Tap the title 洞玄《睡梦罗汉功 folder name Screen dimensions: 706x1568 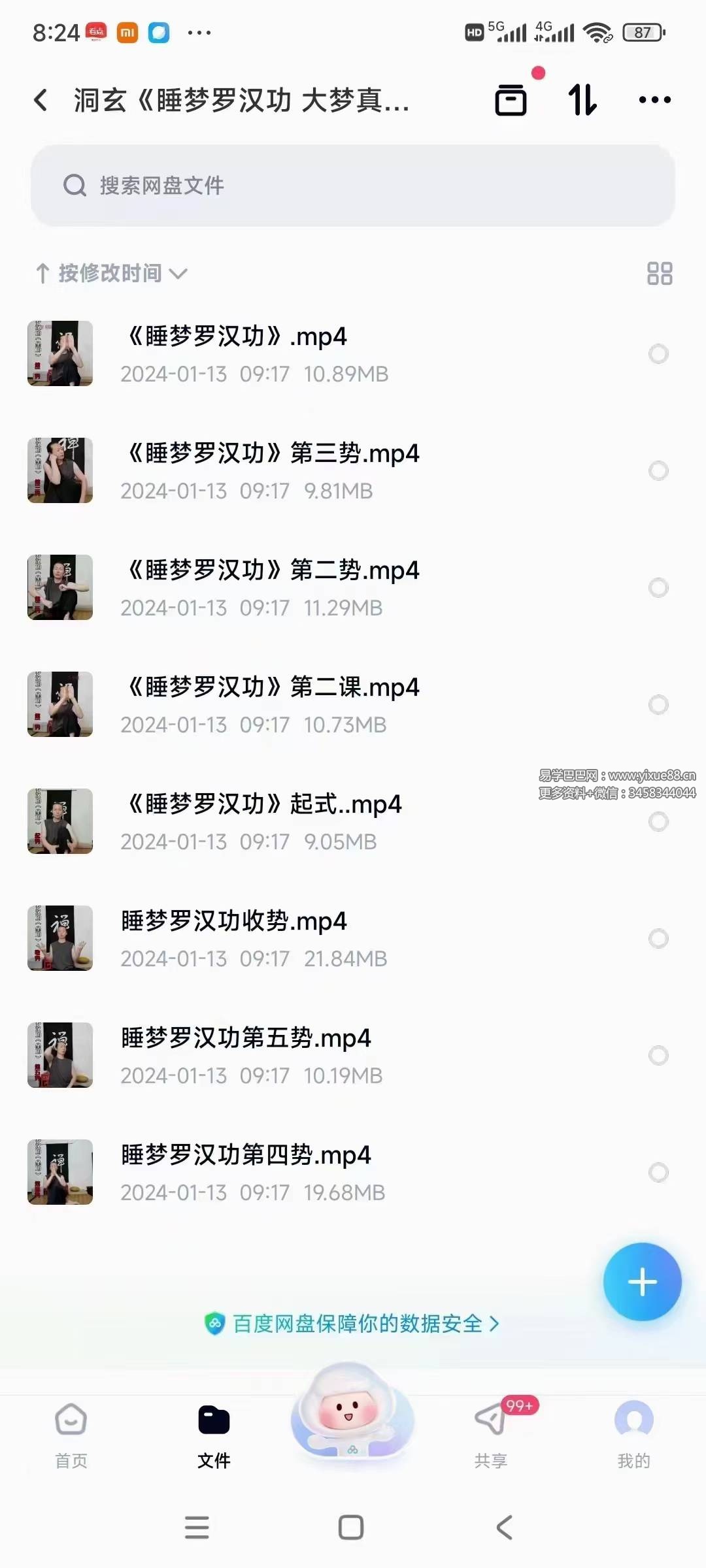pos(242,99)
